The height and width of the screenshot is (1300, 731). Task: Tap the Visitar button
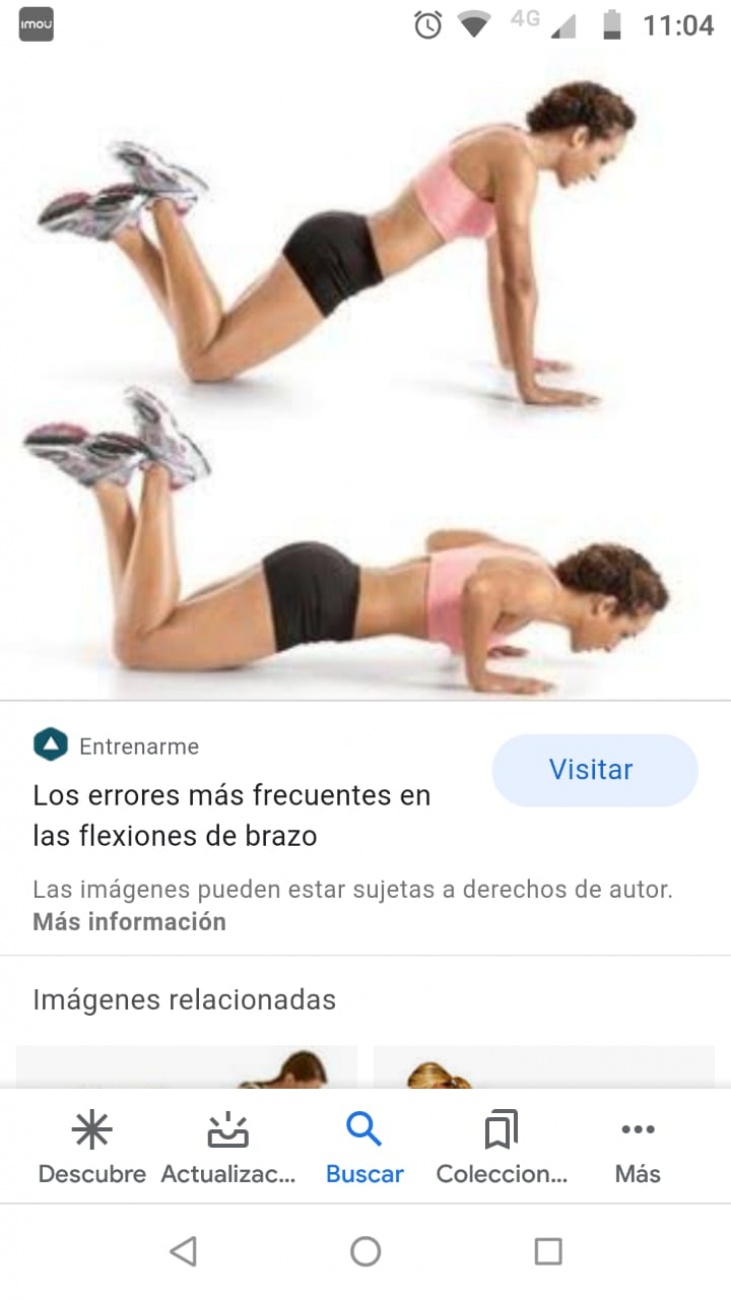pos(594,770)
